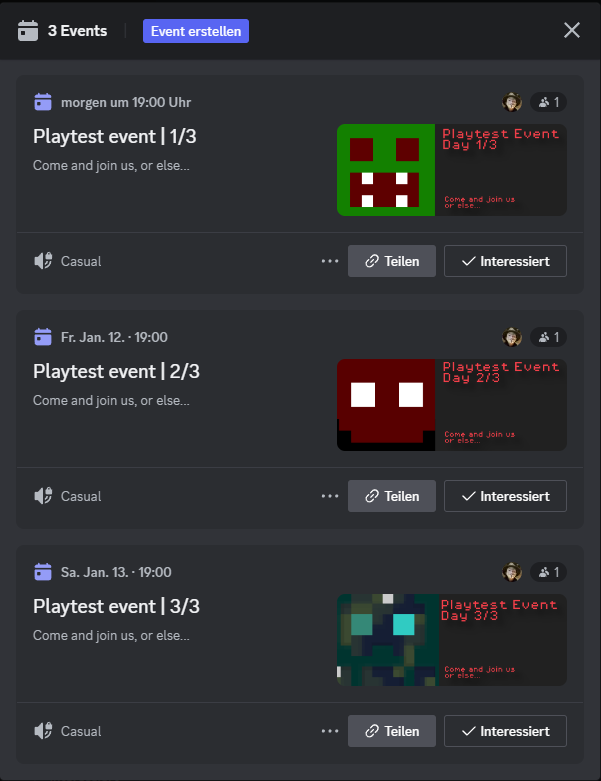Mark Interessiert for Playtest event 1/3
The width and height of the screenshot is (601, 781).
tap(505, 261)
